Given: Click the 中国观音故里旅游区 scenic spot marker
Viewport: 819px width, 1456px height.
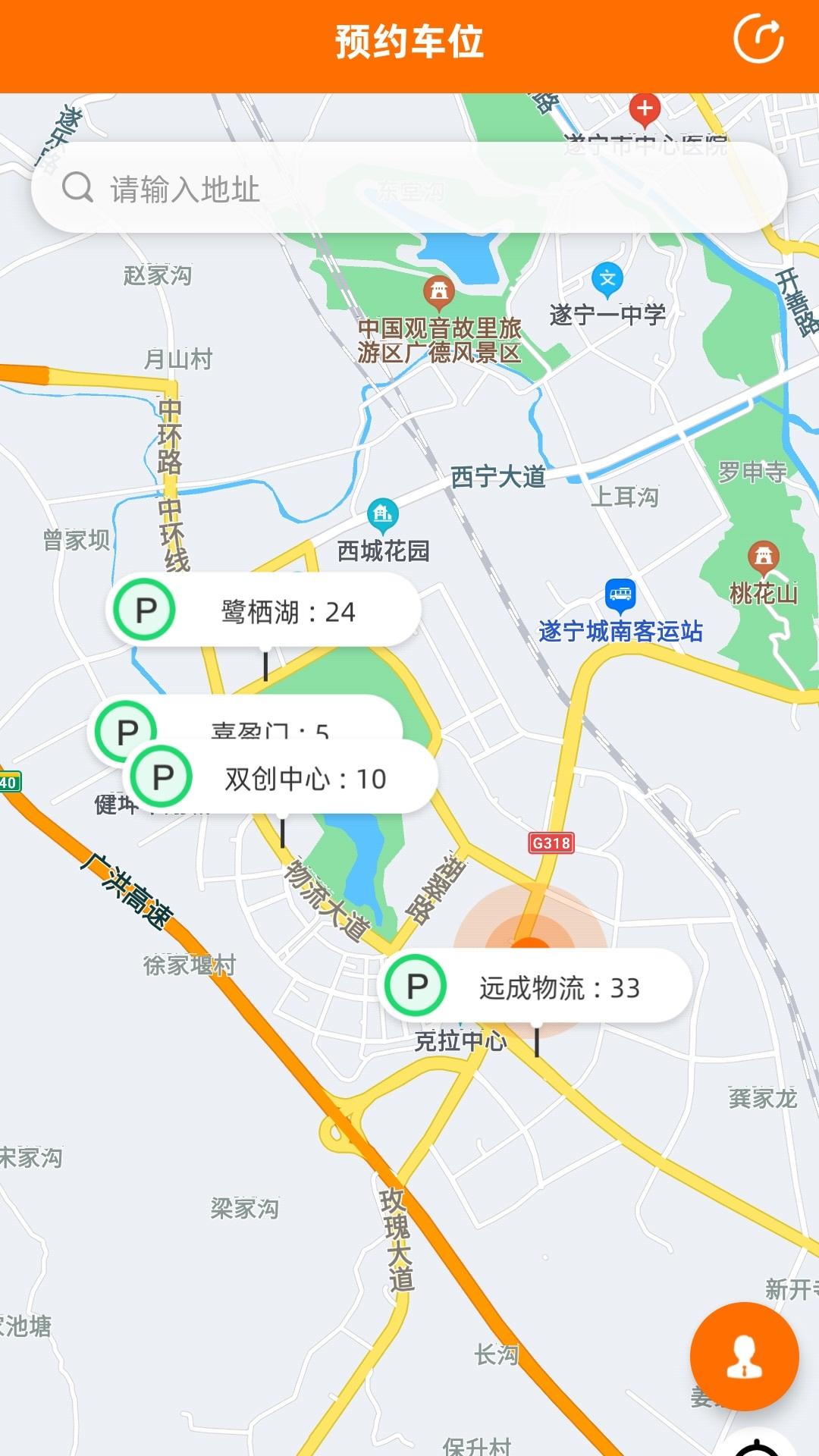Looking at the screenshot, I should (438, 292).
